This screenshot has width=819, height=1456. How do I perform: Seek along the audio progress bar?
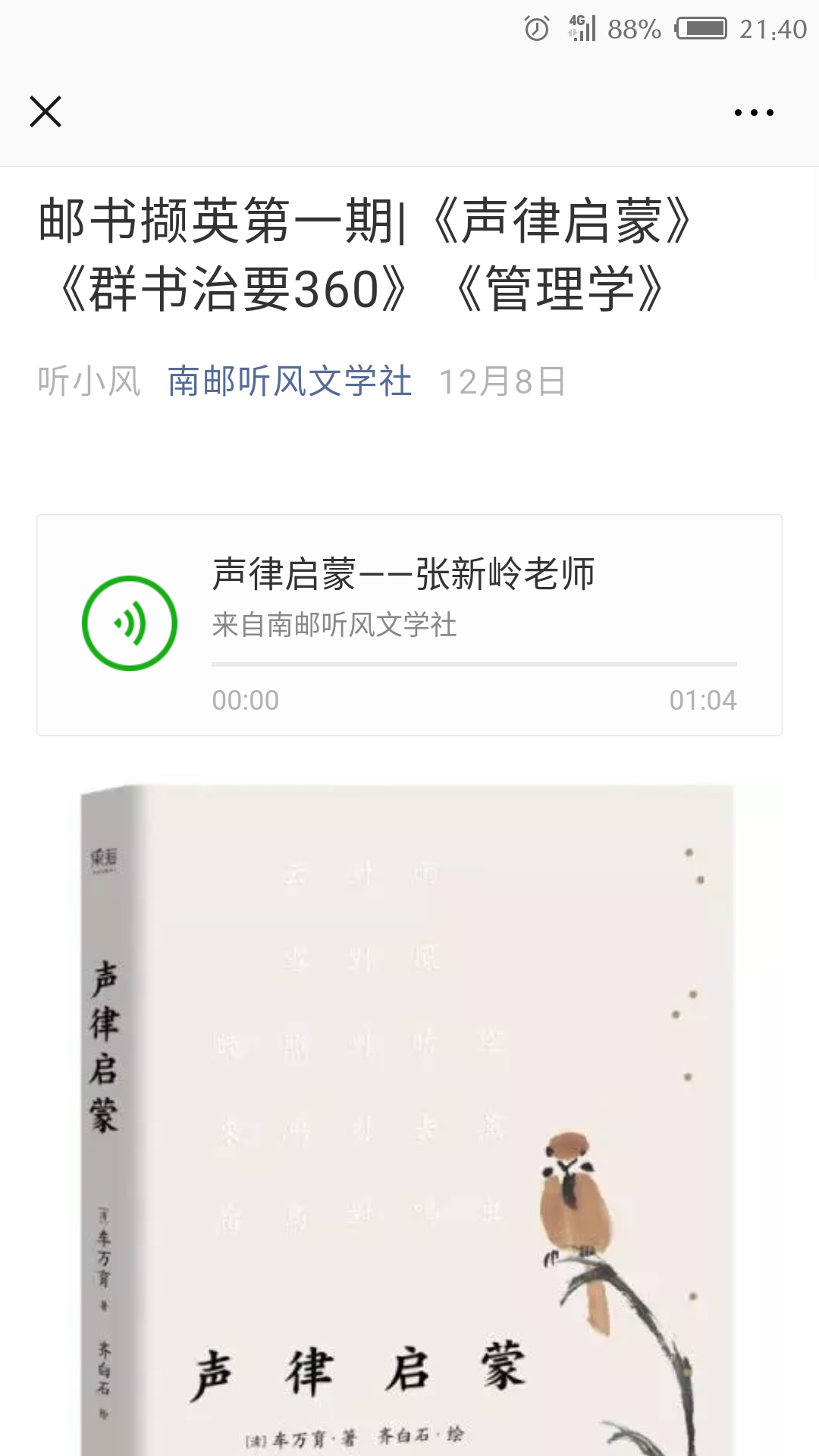(x=474, y=664)
